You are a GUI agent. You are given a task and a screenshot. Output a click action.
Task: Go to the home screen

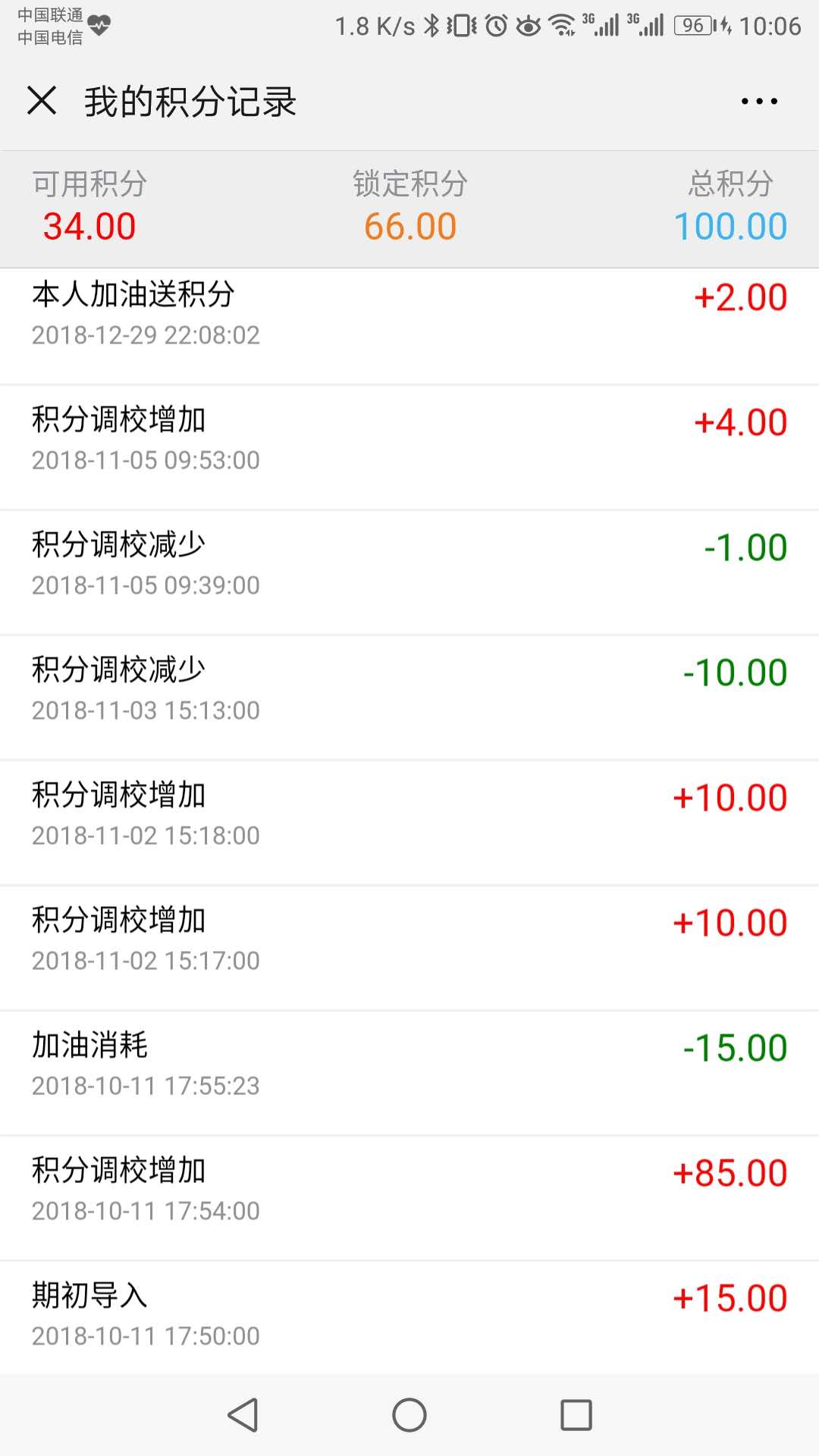tap(409, 1414)
